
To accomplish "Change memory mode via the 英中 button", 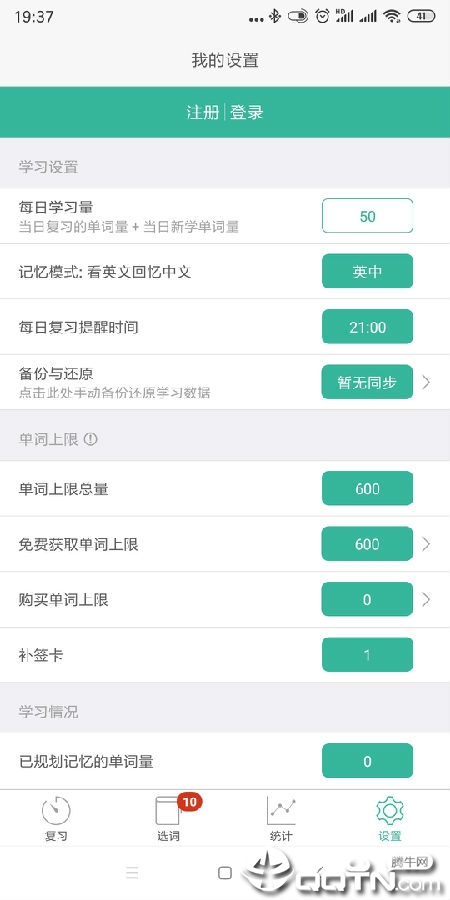I will pos(367,271).
